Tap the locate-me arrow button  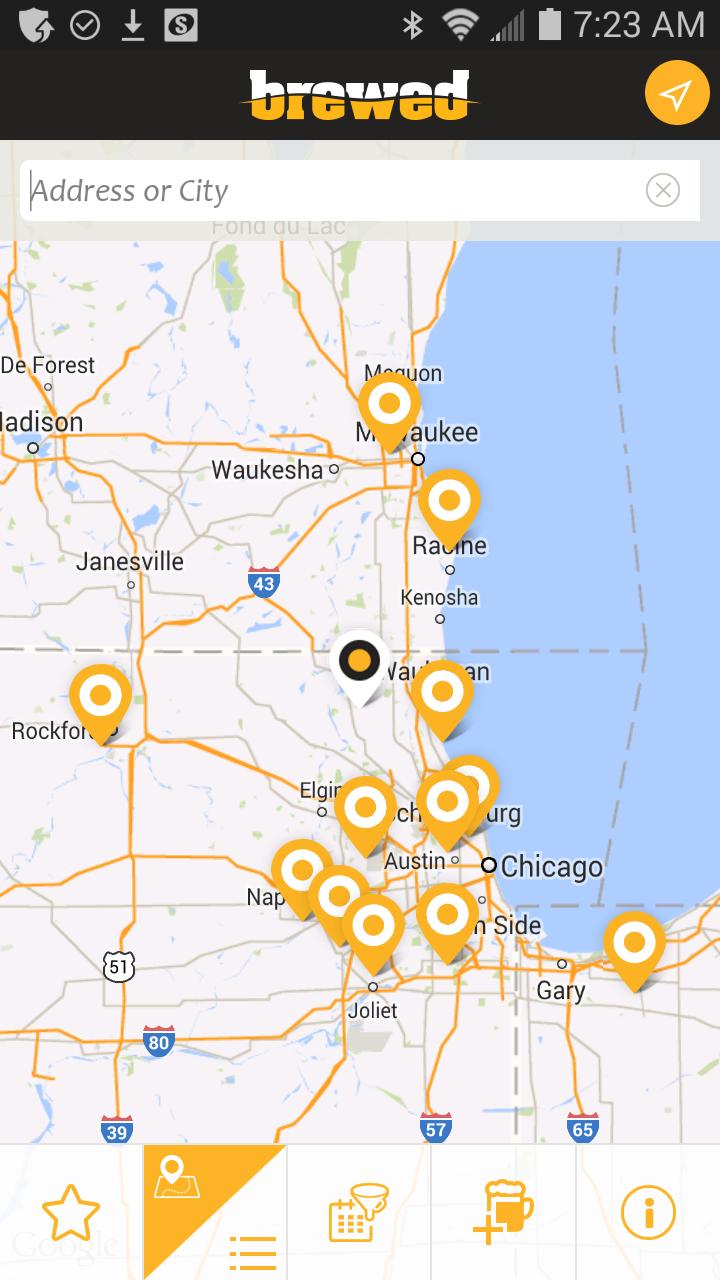[677, 95]
